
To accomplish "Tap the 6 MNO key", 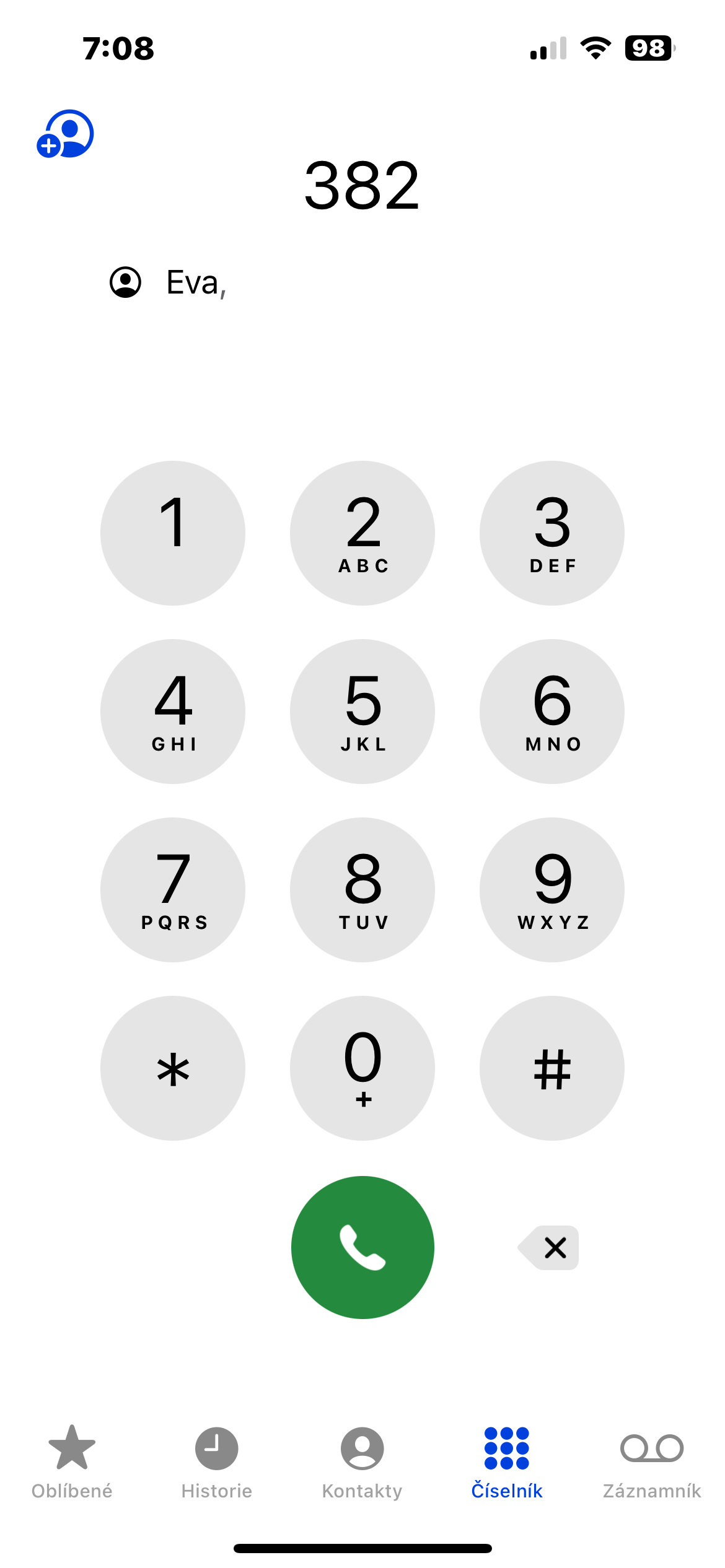I will click(x=552, y=711).
